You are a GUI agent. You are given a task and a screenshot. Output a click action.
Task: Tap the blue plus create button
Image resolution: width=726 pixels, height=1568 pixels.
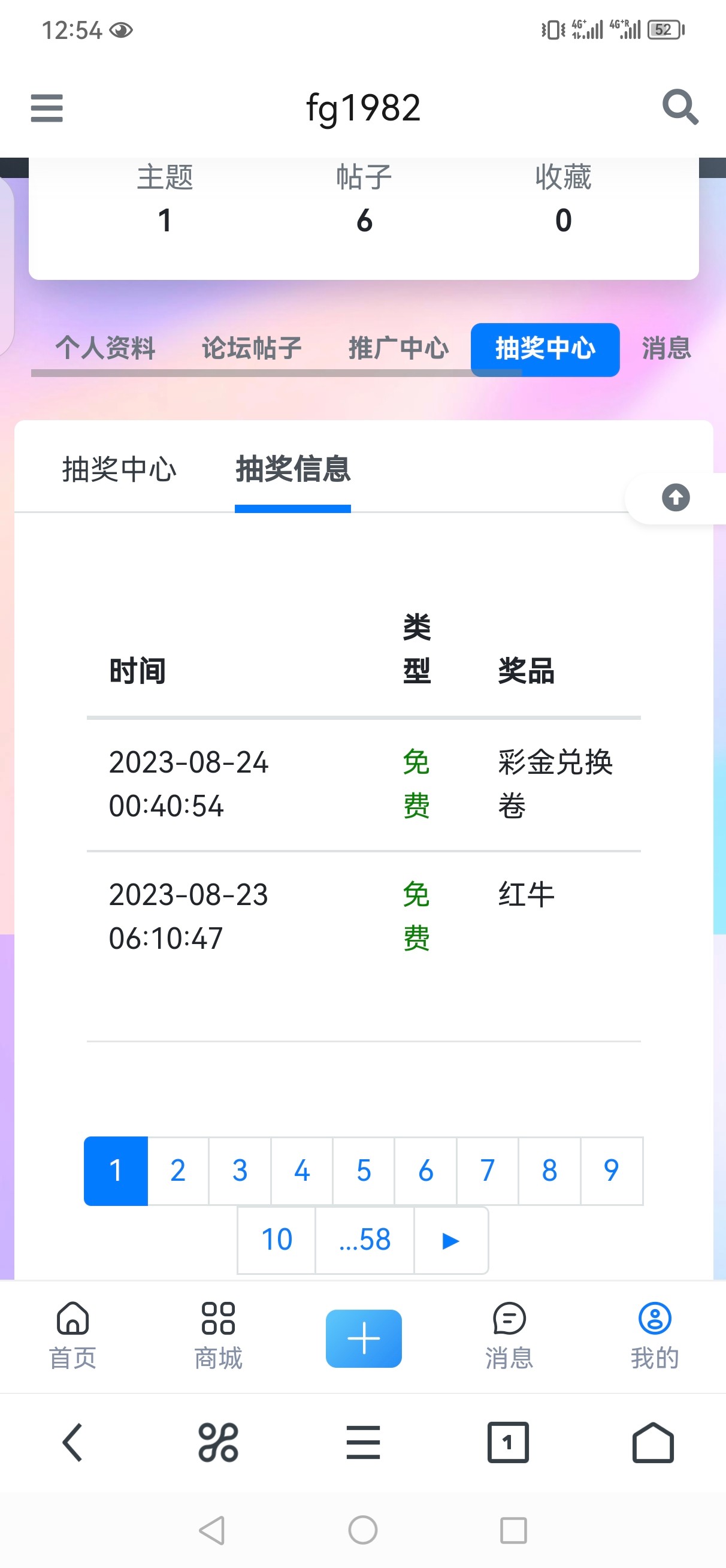point(364,1337)
